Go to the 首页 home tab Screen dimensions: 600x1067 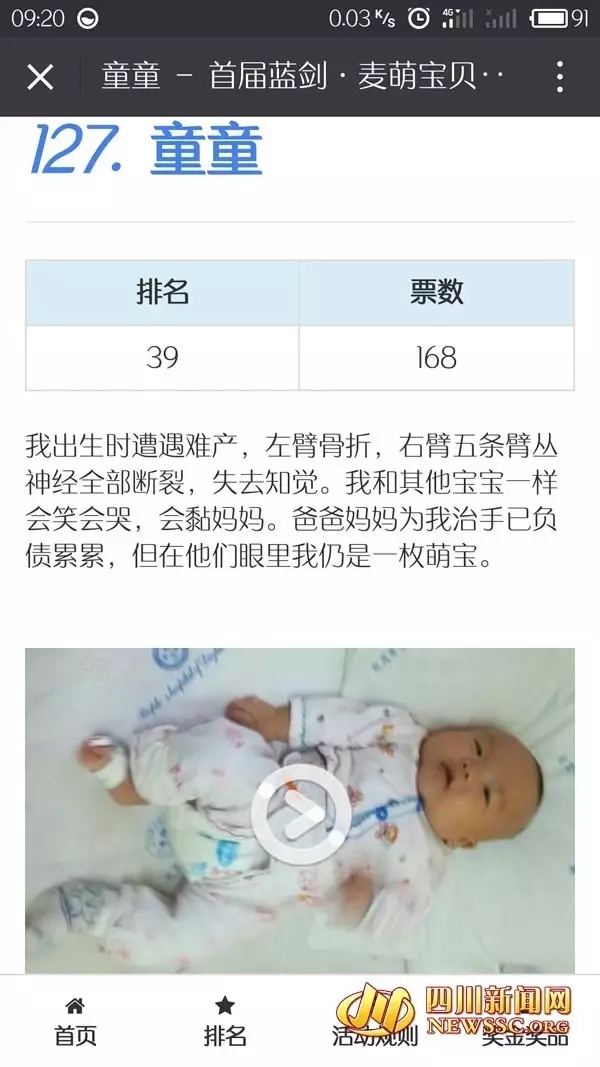click(x=75, y=1021)
